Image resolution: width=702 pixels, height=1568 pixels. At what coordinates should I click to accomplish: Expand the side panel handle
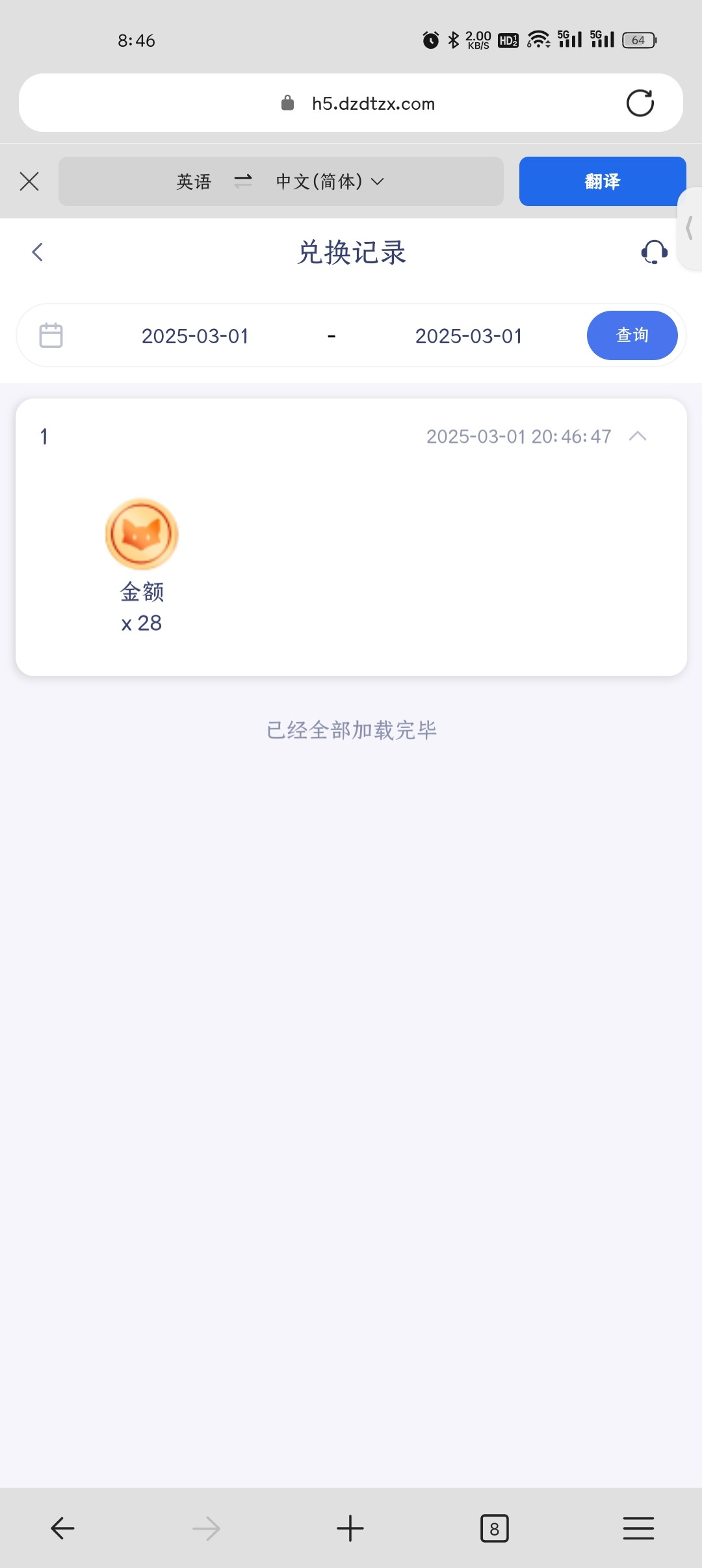690,228
